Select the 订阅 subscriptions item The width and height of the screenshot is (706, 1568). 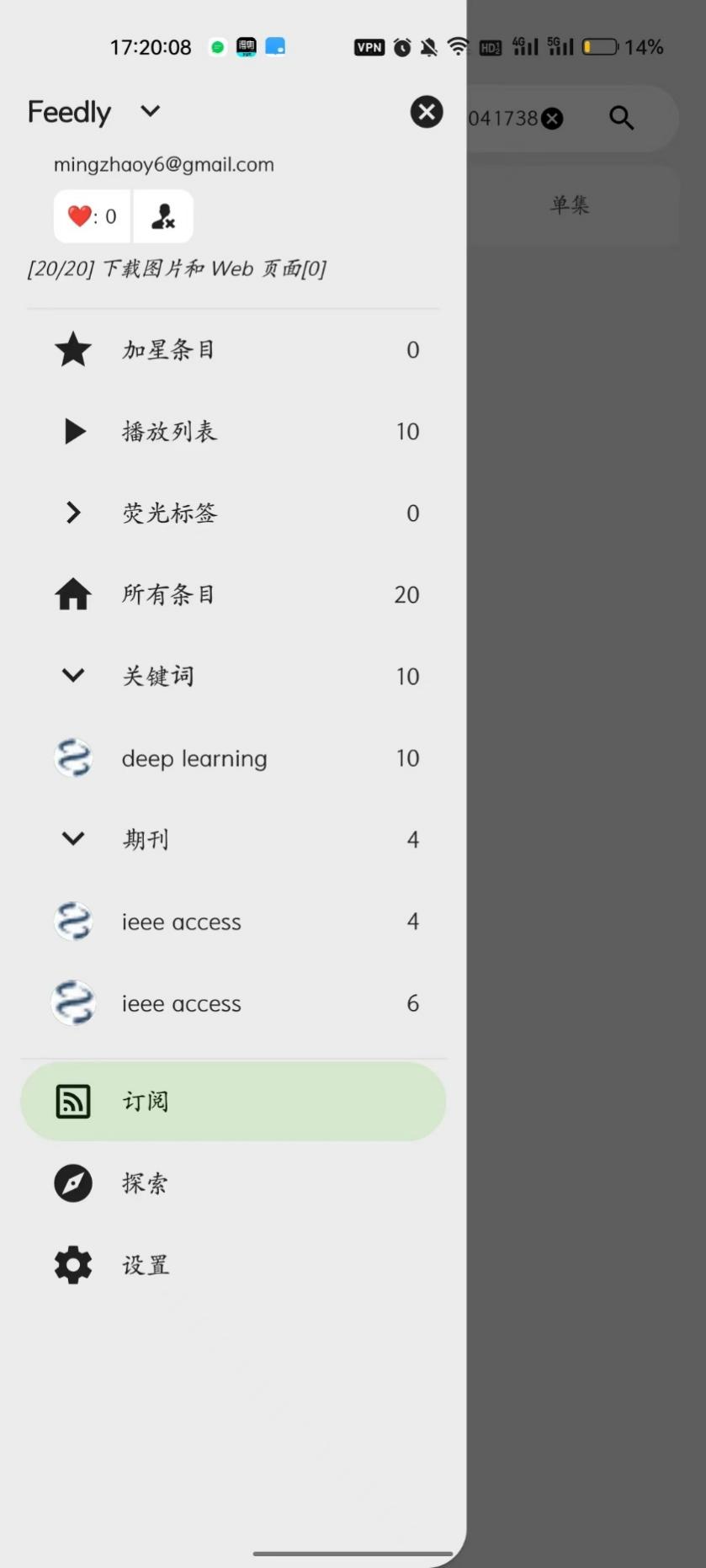[x=233, y=1101]
